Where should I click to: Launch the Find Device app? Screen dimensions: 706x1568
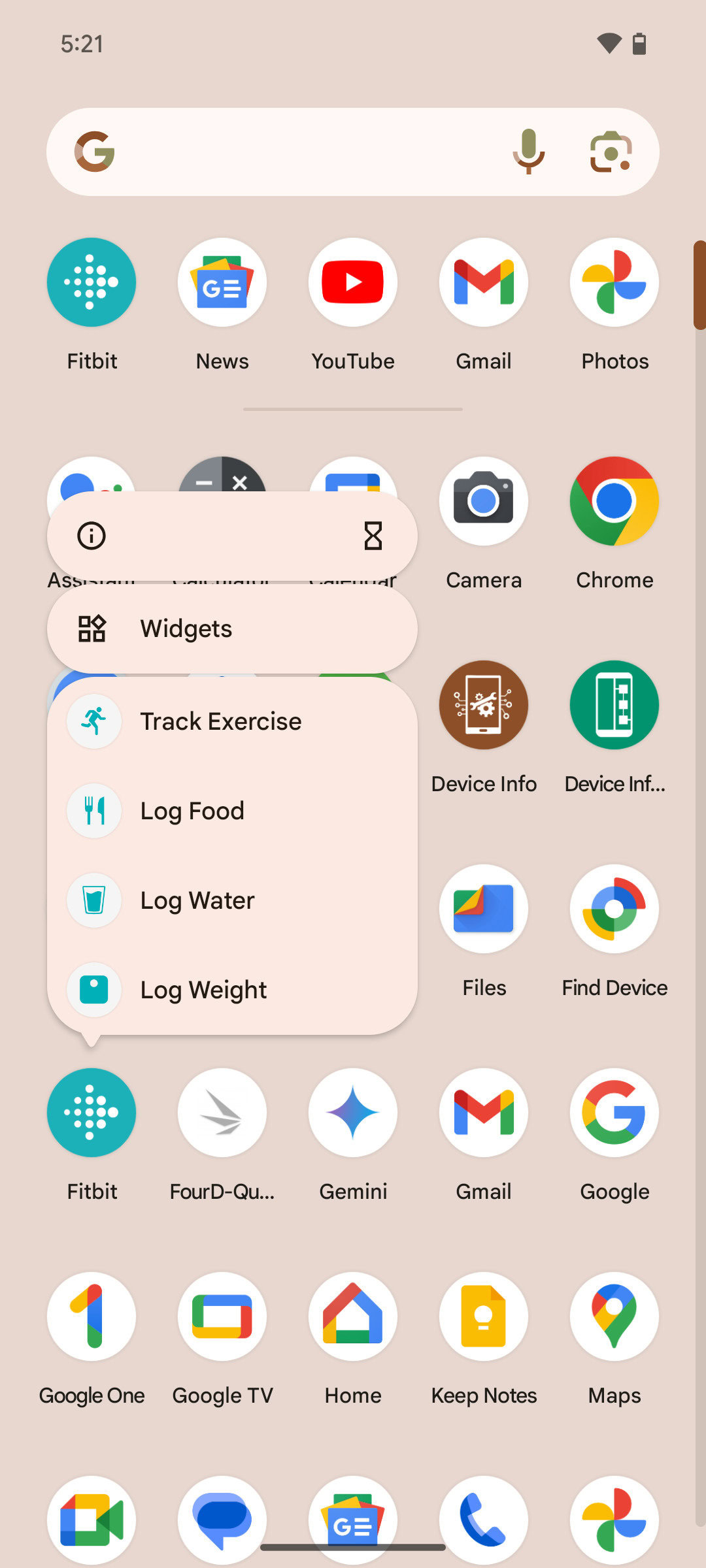coord(614,909)
